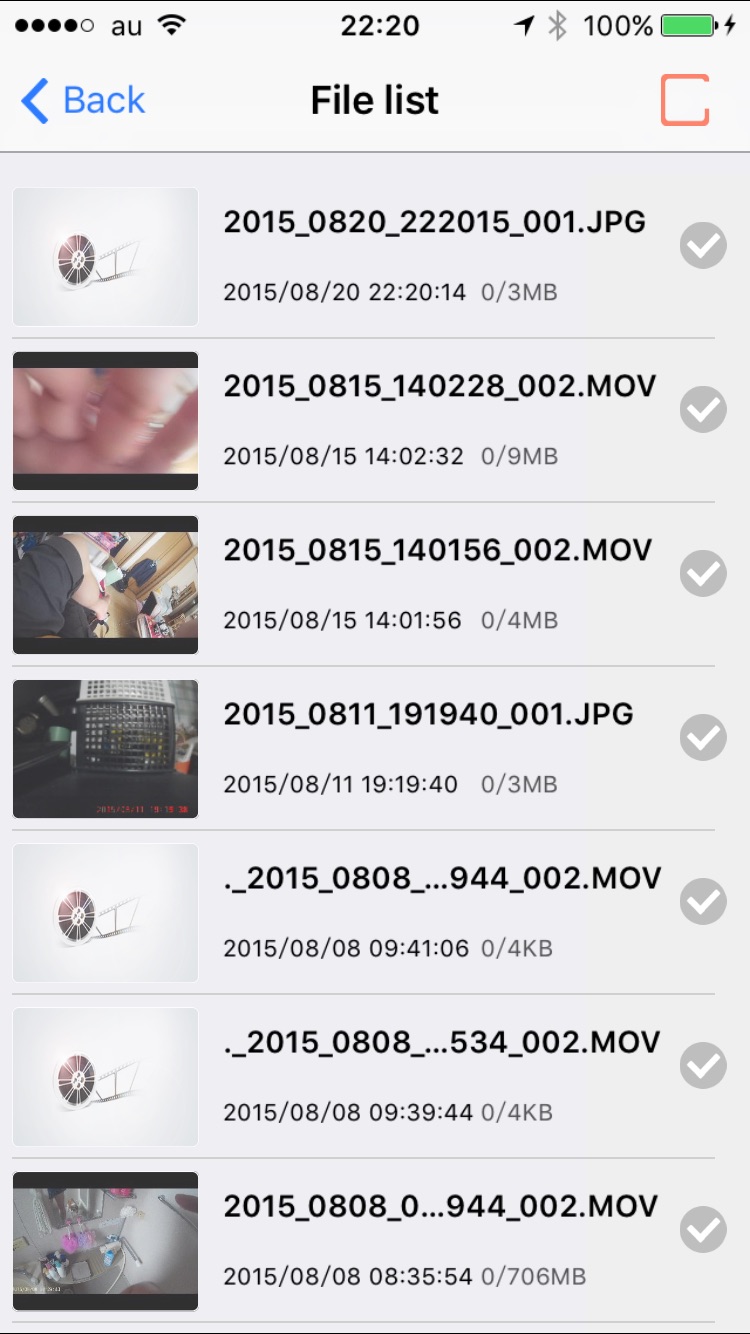750x1334 pixels.
Task: Tick the checkmark beside 2015_0815_140228_002.MOV
Action: (703, 409)
